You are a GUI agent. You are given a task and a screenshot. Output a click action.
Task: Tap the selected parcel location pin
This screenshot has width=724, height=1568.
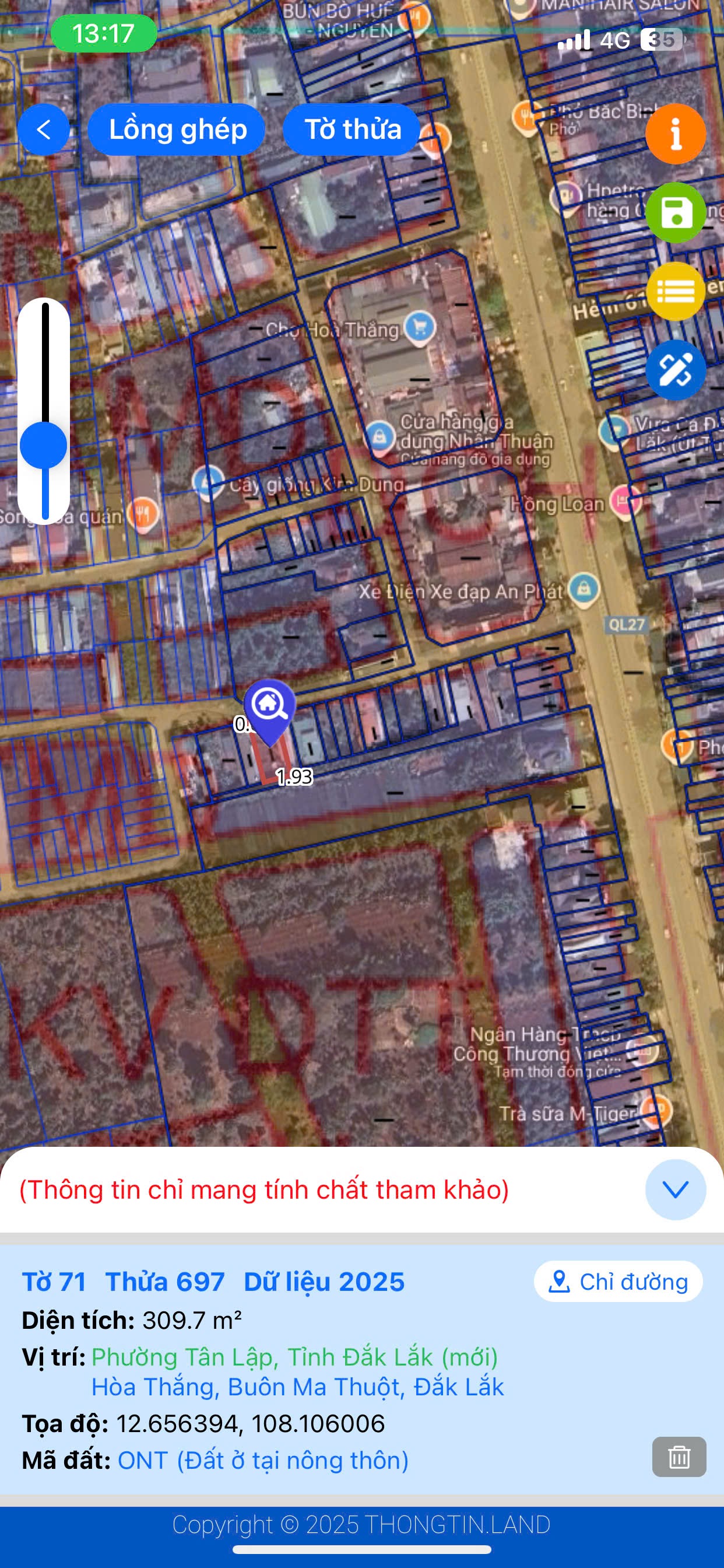[269, 706]
